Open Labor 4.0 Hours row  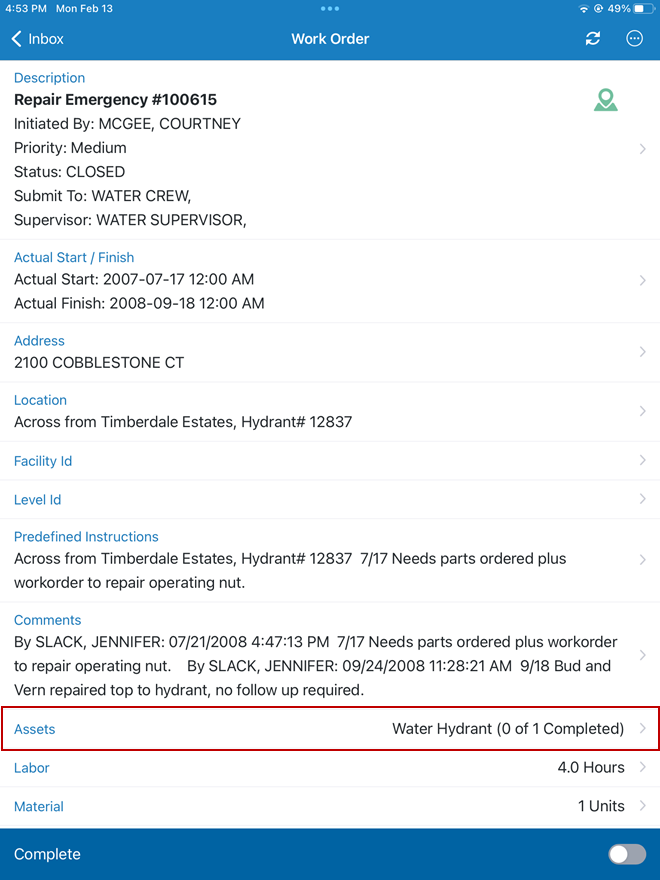330,768
